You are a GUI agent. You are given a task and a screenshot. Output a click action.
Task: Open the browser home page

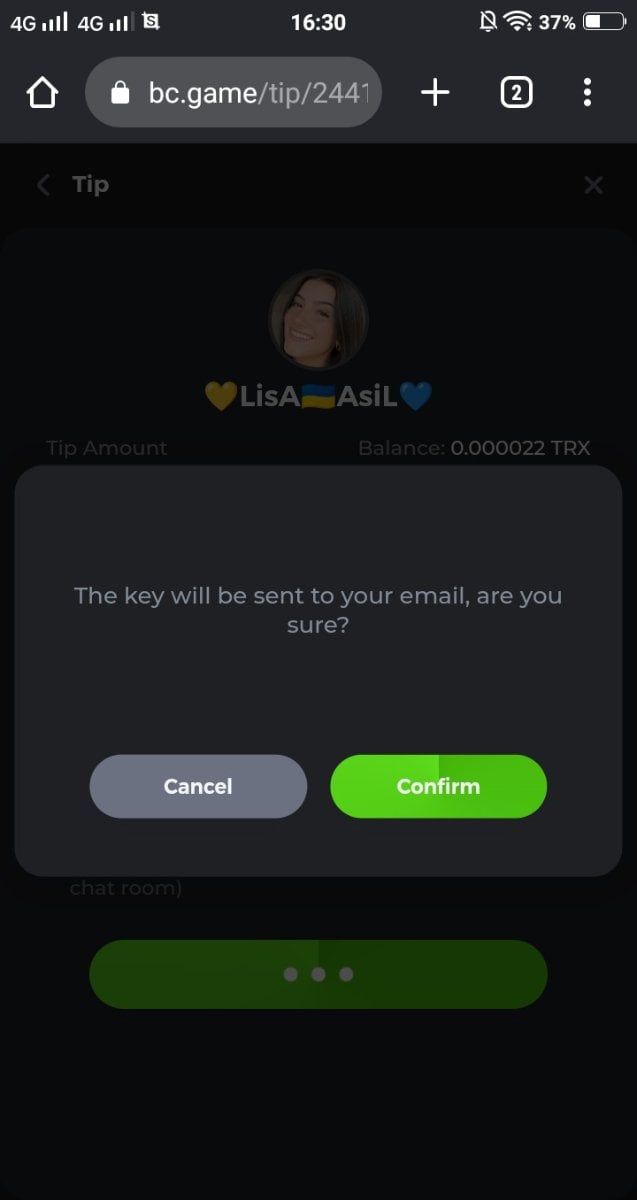coord(42,93)
